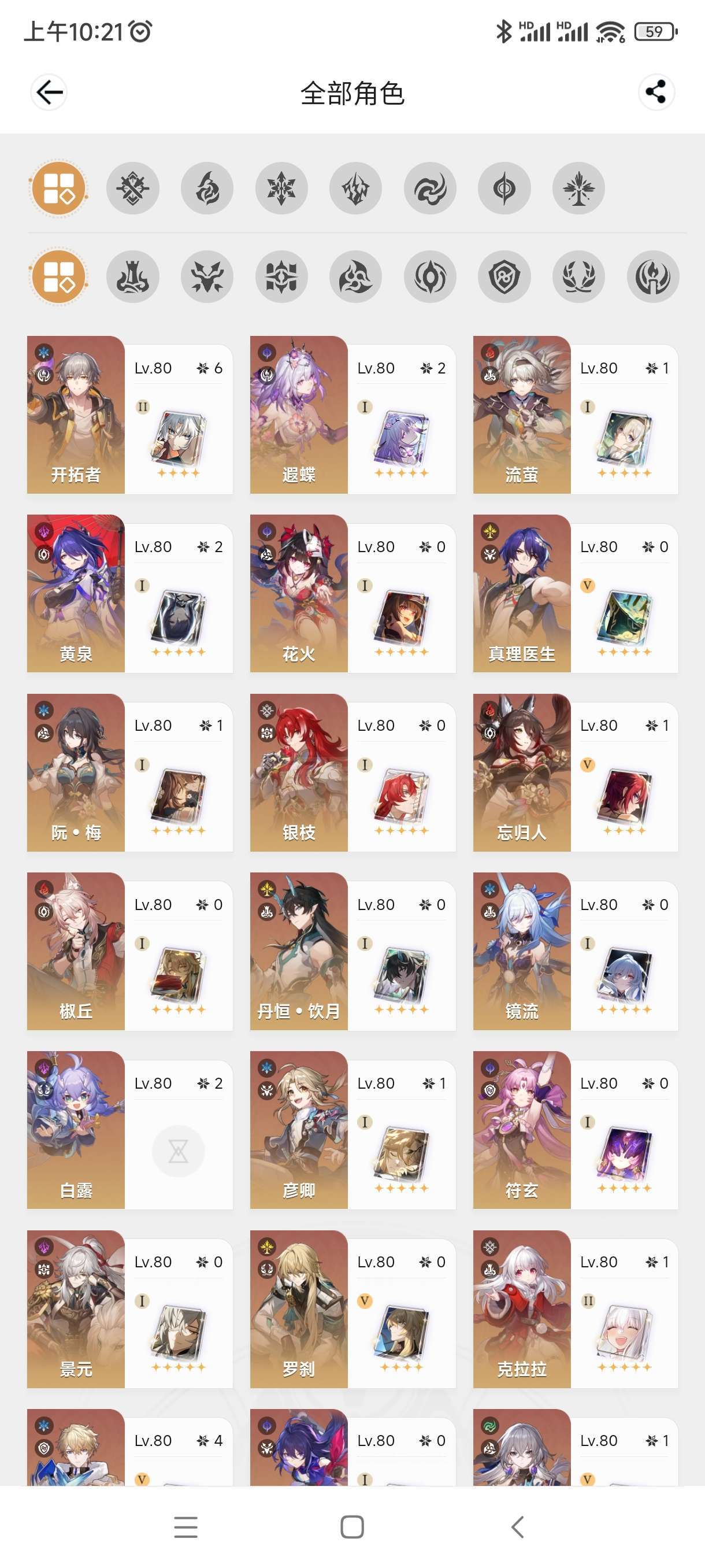Go back using the top arrow
705x1568 pixels.
(x=49, y=93)
